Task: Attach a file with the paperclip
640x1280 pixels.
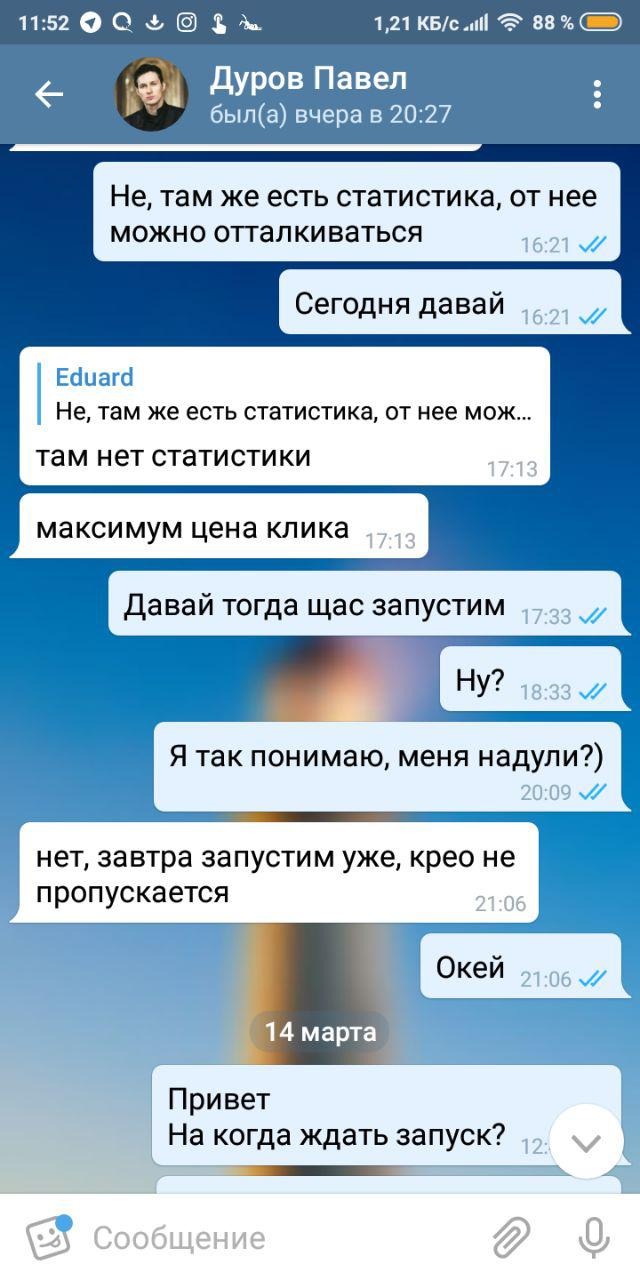Action: [511, 1238]
